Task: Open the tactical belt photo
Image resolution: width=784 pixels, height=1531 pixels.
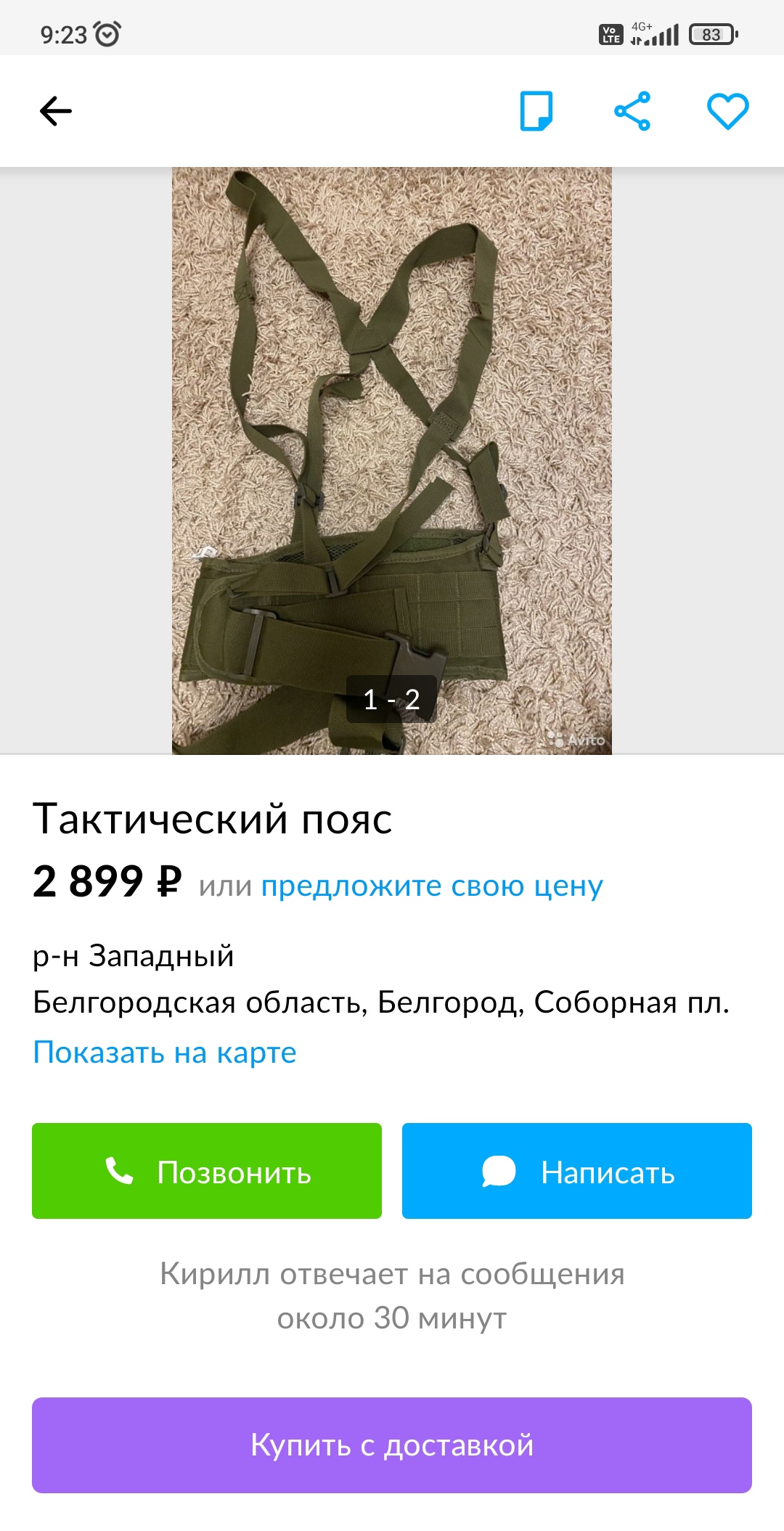Action: click(392, 461)
